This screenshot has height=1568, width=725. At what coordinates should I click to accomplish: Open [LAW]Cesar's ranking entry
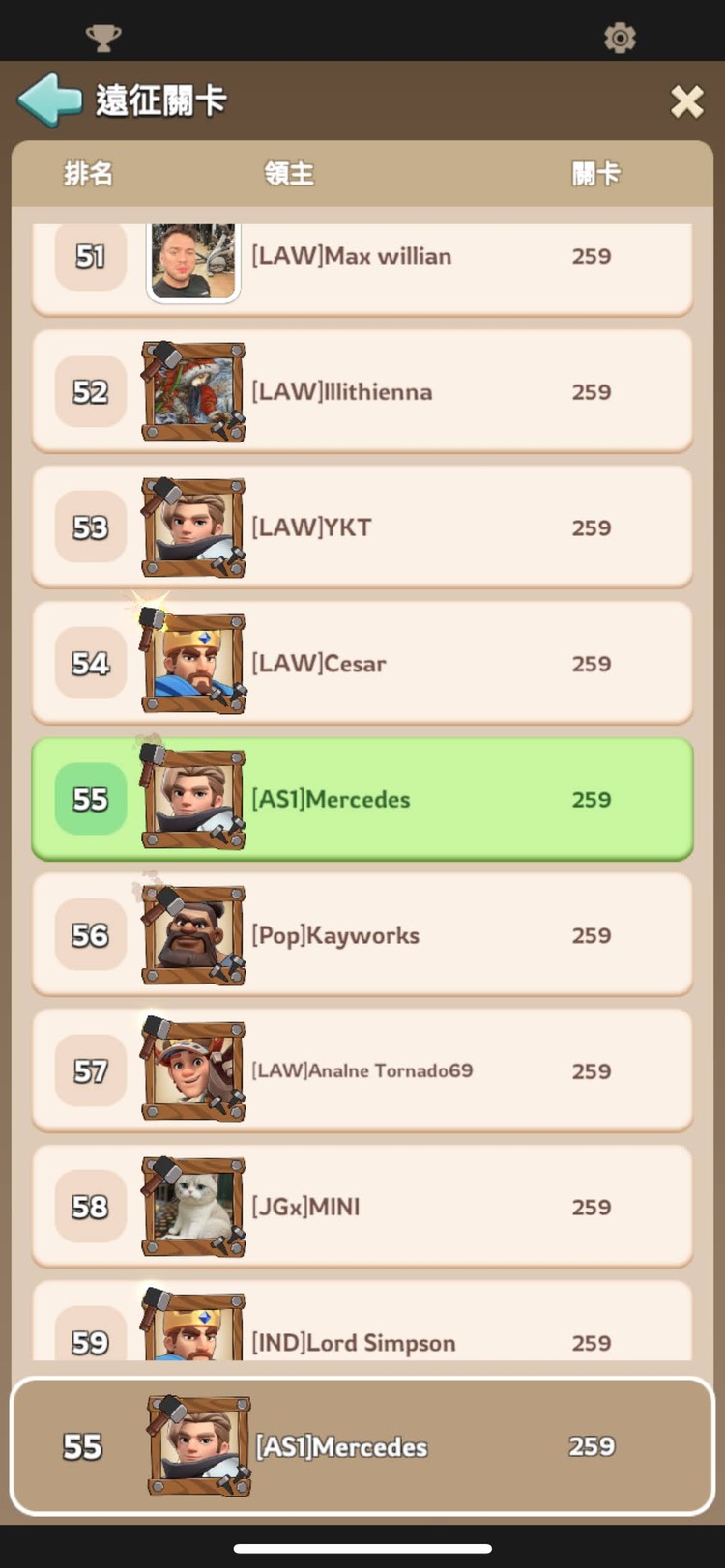[x=362, y=664]
